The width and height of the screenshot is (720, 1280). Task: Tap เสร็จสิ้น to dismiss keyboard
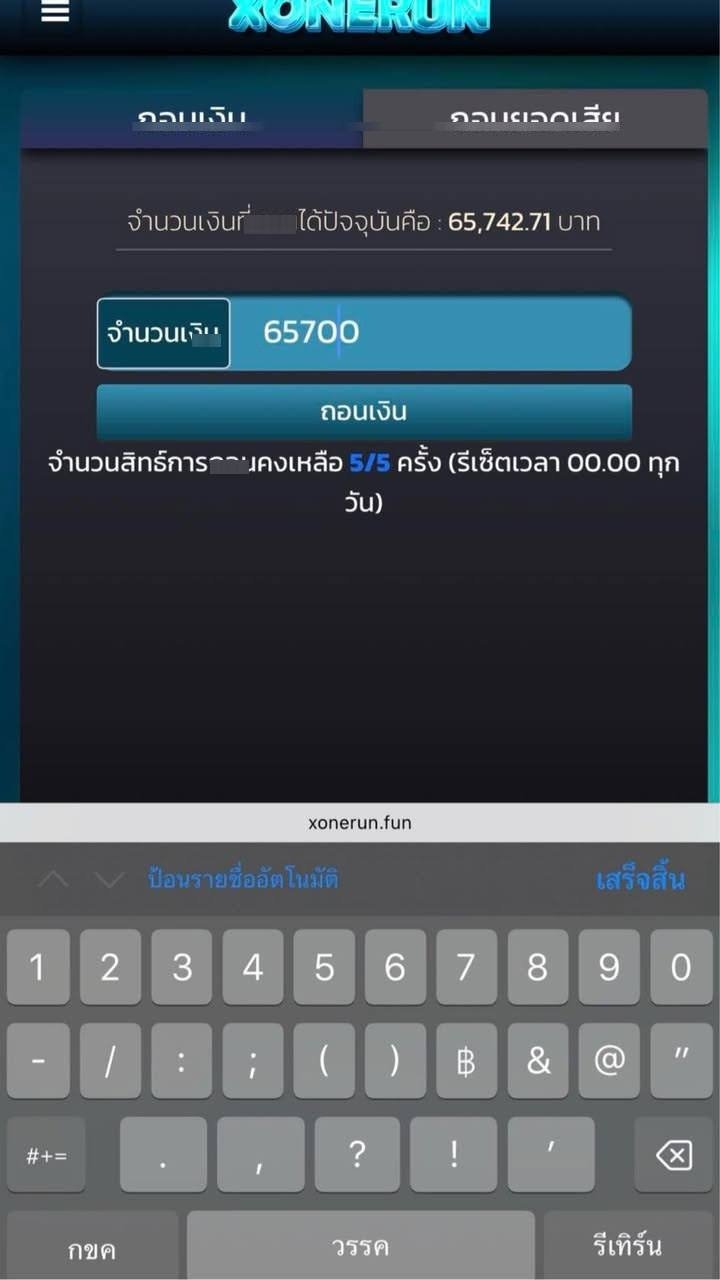click(x=640, y=880)
